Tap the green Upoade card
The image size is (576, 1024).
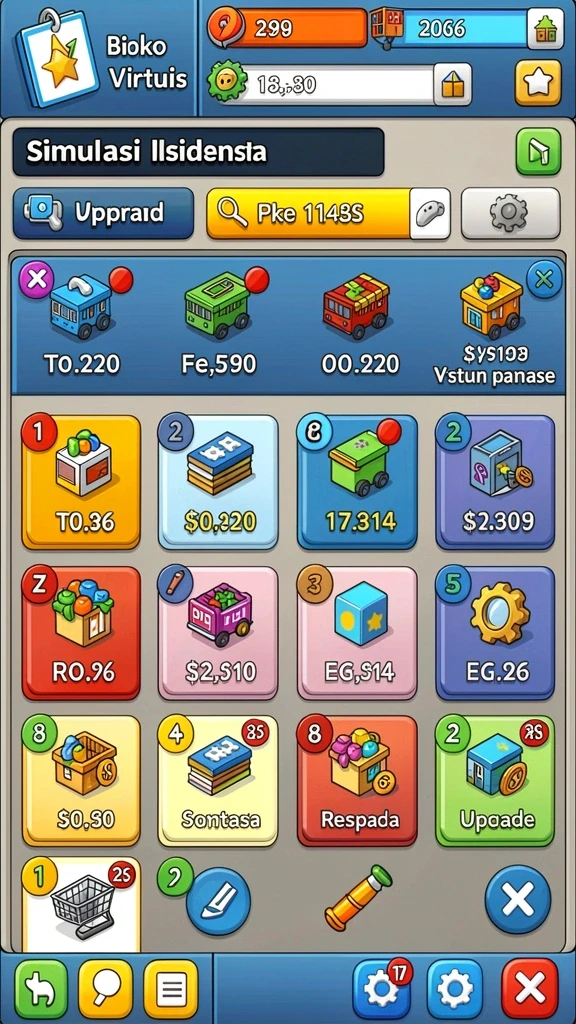[x=495, y=781]
